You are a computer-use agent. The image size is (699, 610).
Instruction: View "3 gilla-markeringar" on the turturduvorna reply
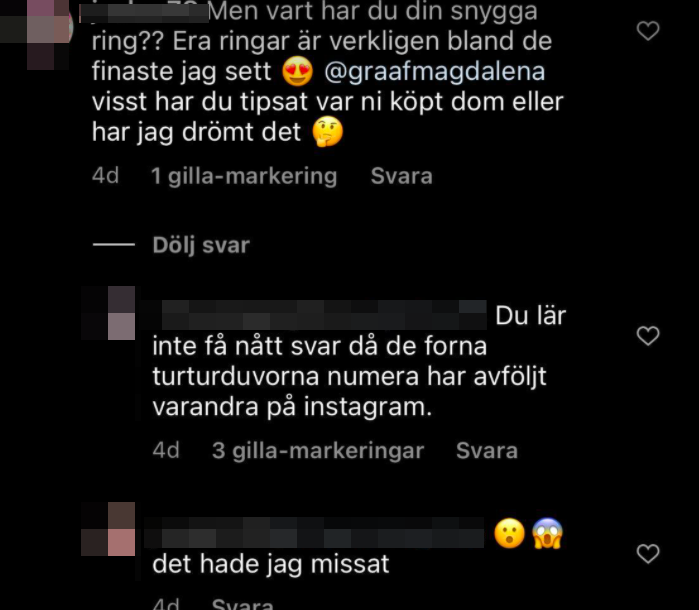coord(317,451)
